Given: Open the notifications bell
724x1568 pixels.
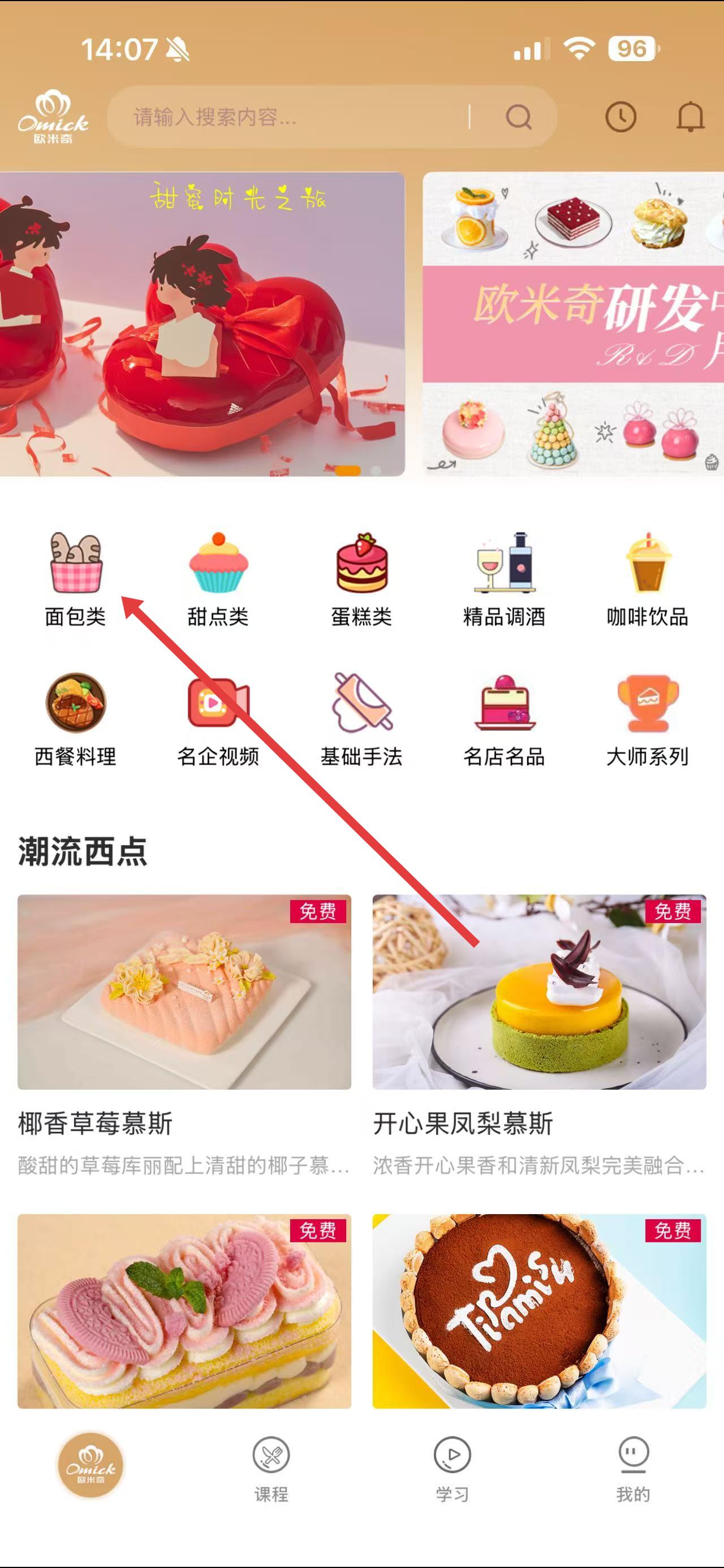Looking at the screenshot, I should coord(690,117).
